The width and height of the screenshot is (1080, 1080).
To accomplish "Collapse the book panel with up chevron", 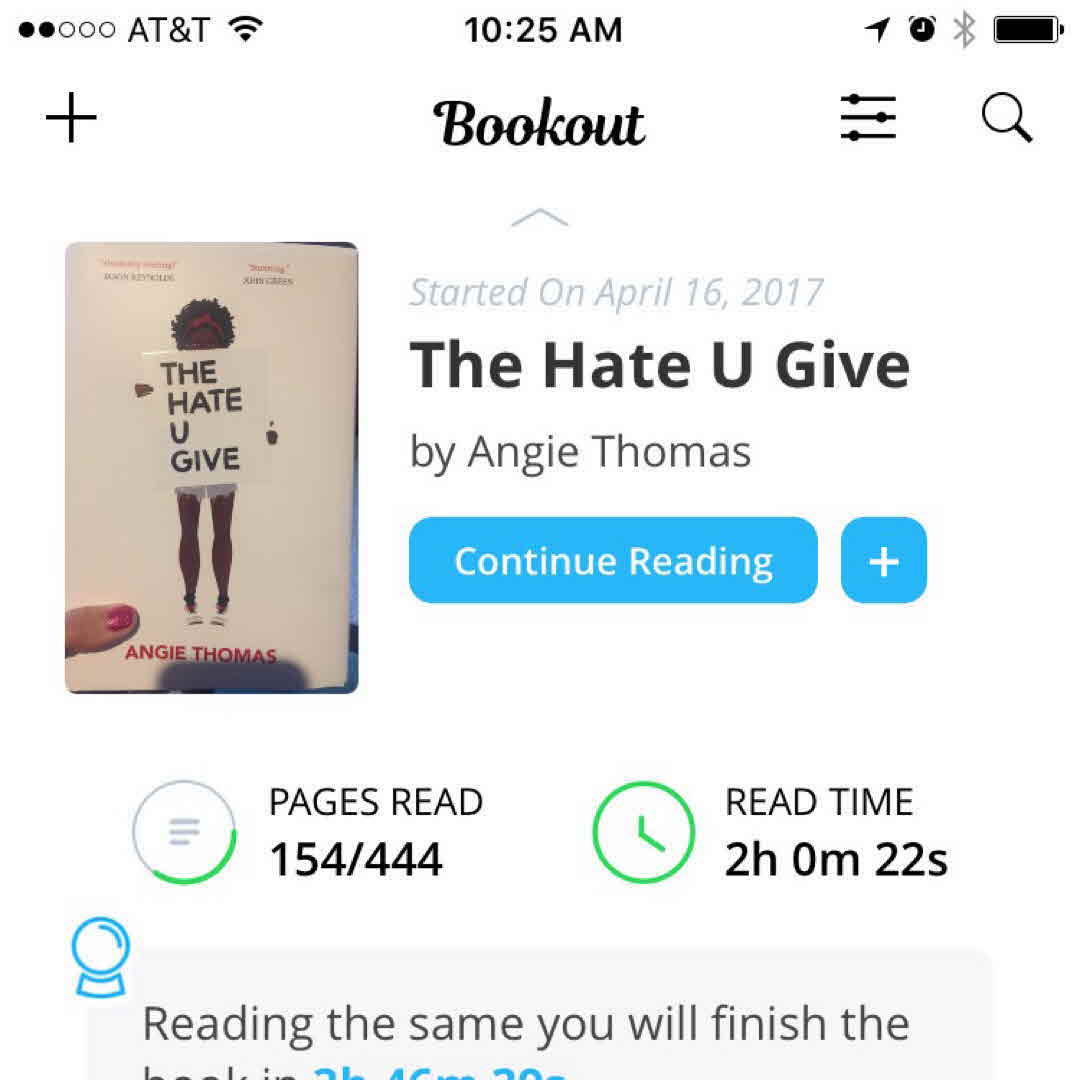I will coord(539,218).
